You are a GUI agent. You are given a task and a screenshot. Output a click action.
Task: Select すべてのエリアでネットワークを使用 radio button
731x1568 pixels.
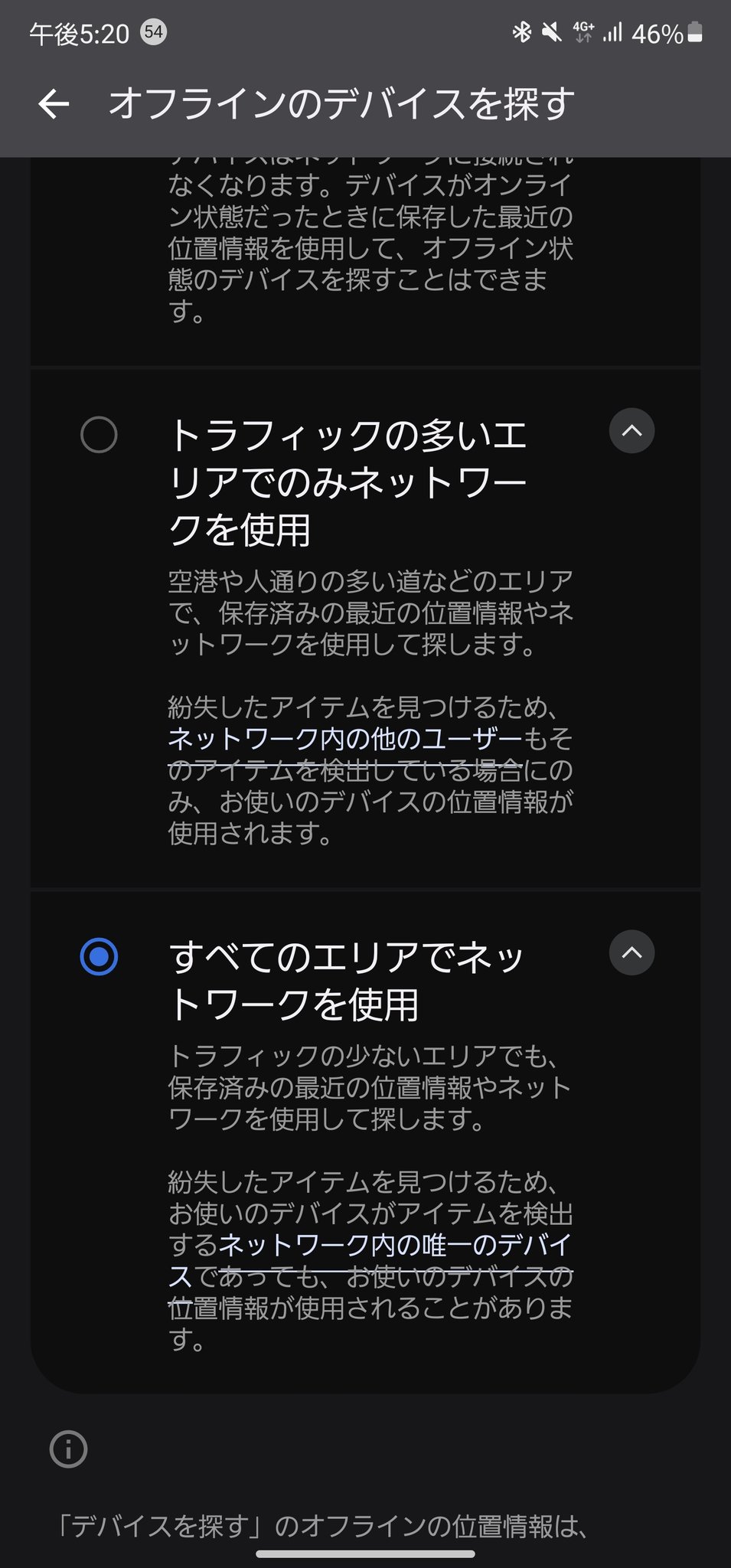99,957
